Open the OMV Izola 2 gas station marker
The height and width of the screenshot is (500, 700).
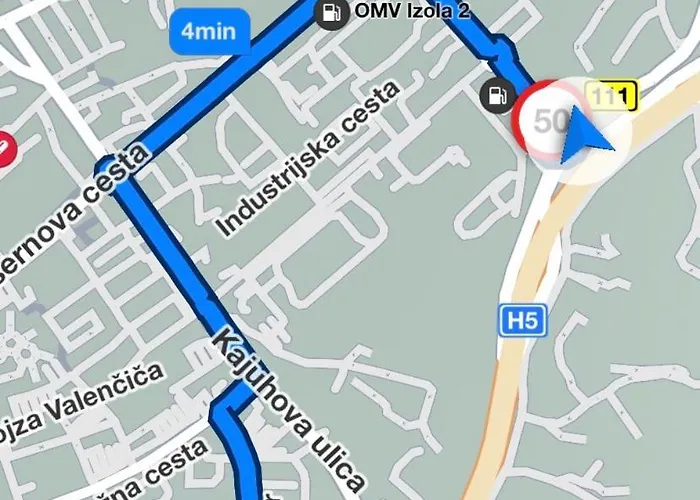(327, 13)
